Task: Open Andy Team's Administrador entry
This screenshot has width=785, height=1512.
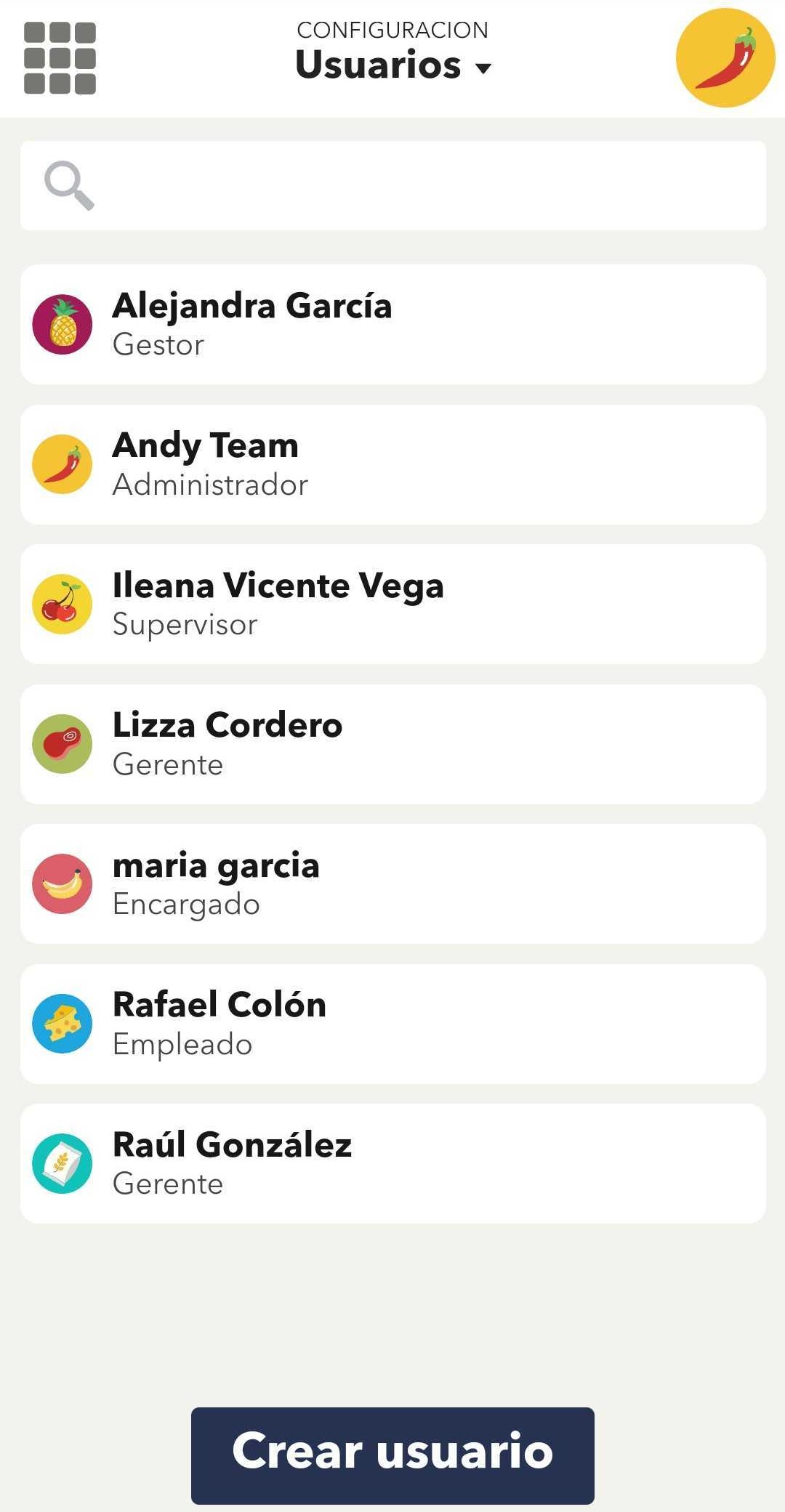Action: click(x=393, y=464)
